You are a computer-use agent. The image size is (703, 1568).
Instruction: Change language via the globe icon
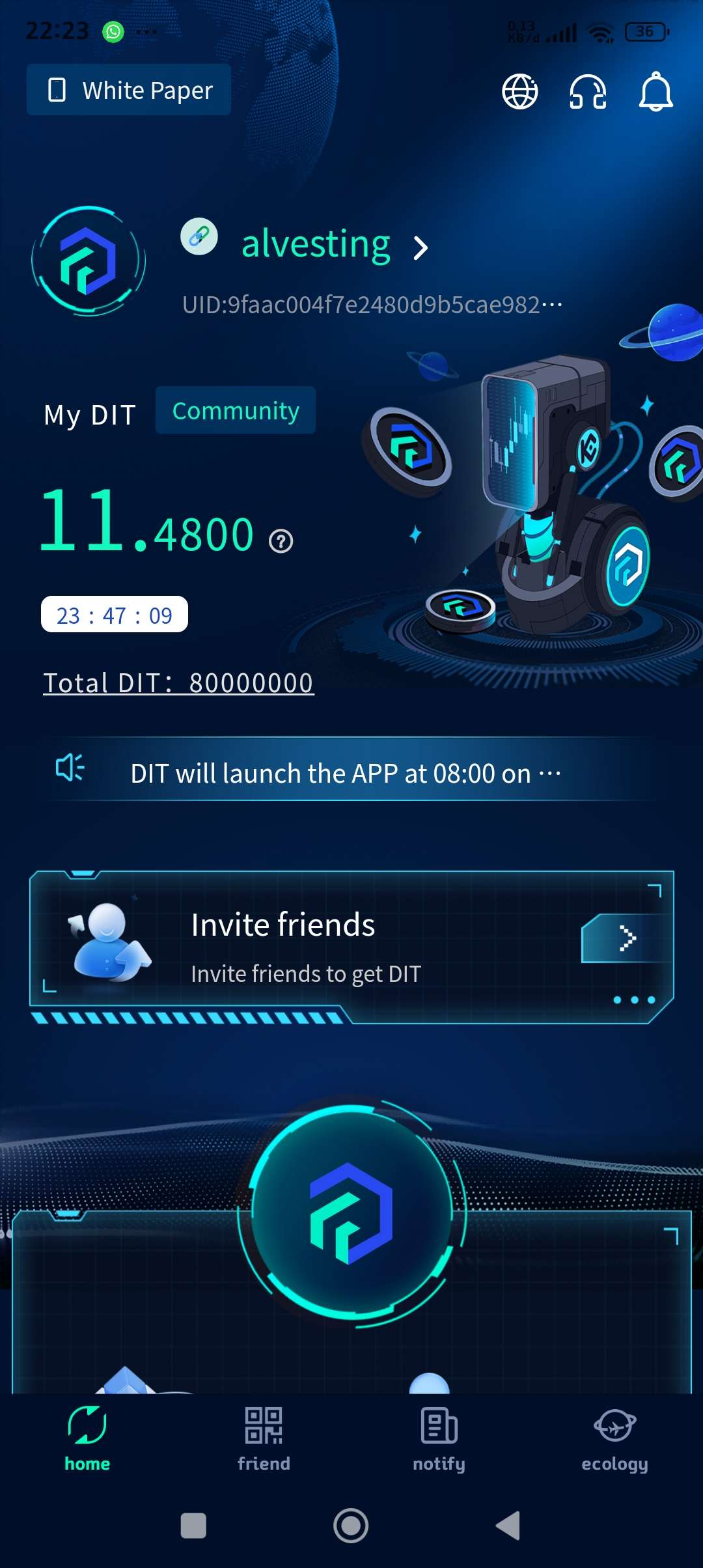click(519, 91)
